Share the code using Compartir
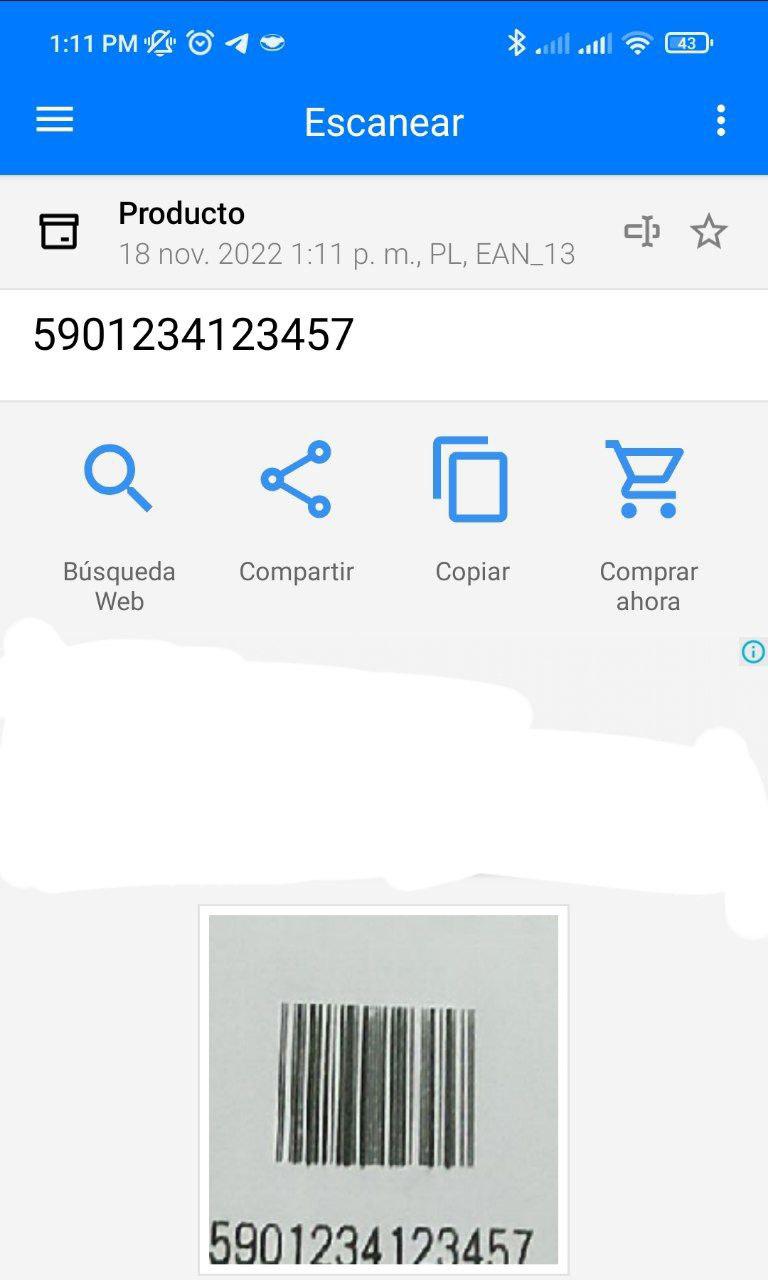768x1280 pixels. [x=296, y=510]
